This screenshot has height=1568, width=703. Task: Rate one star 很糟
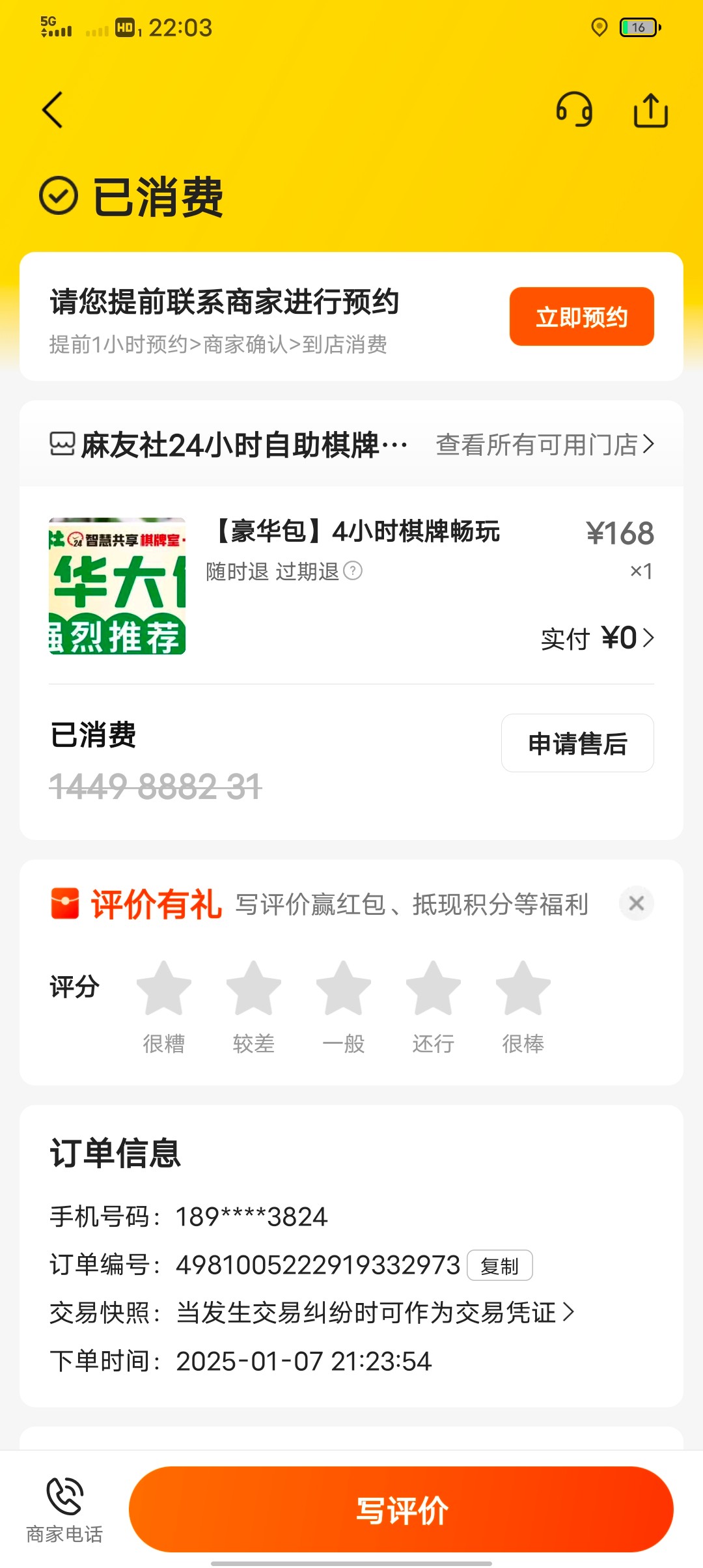tap(164, 988)
